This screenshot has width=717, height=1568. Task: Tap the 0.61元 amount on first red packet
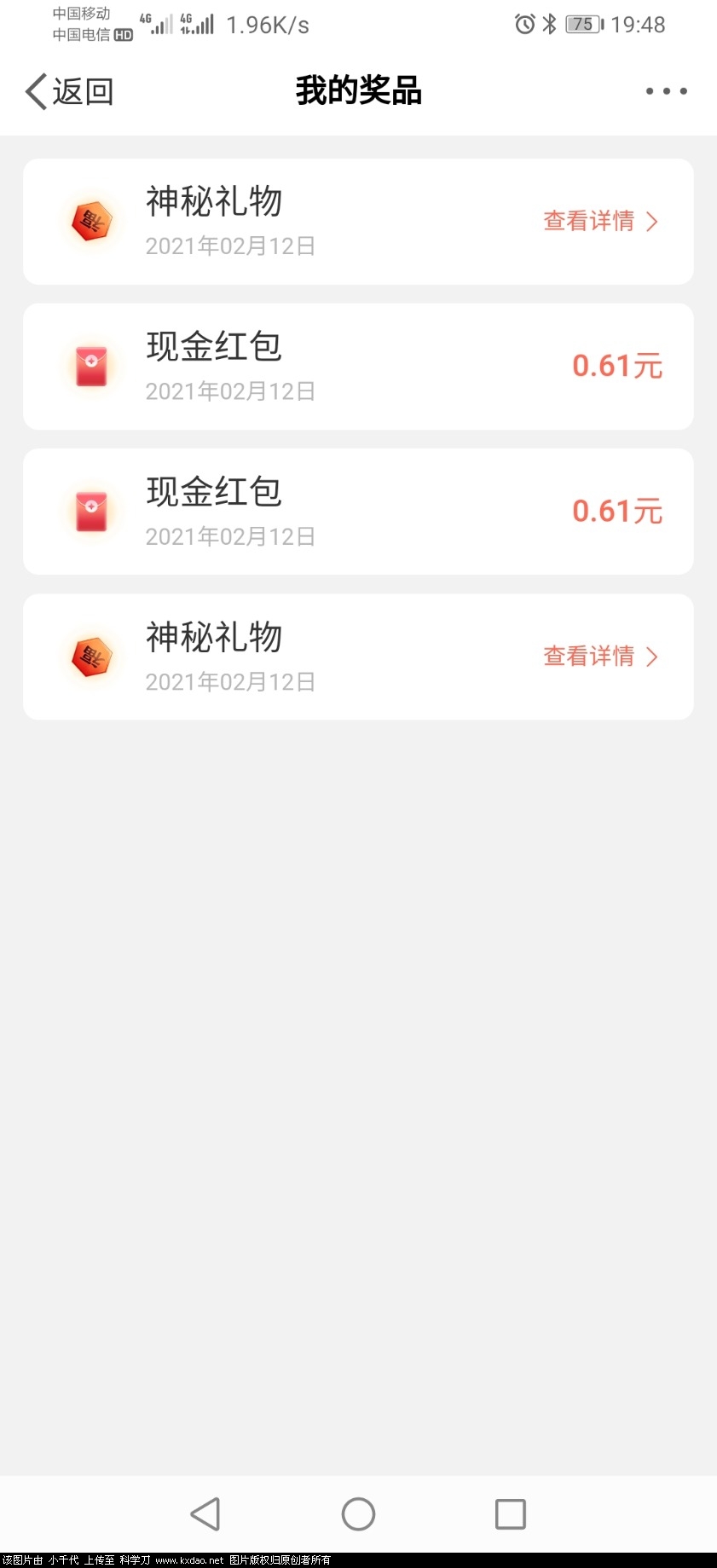(618, 366)
